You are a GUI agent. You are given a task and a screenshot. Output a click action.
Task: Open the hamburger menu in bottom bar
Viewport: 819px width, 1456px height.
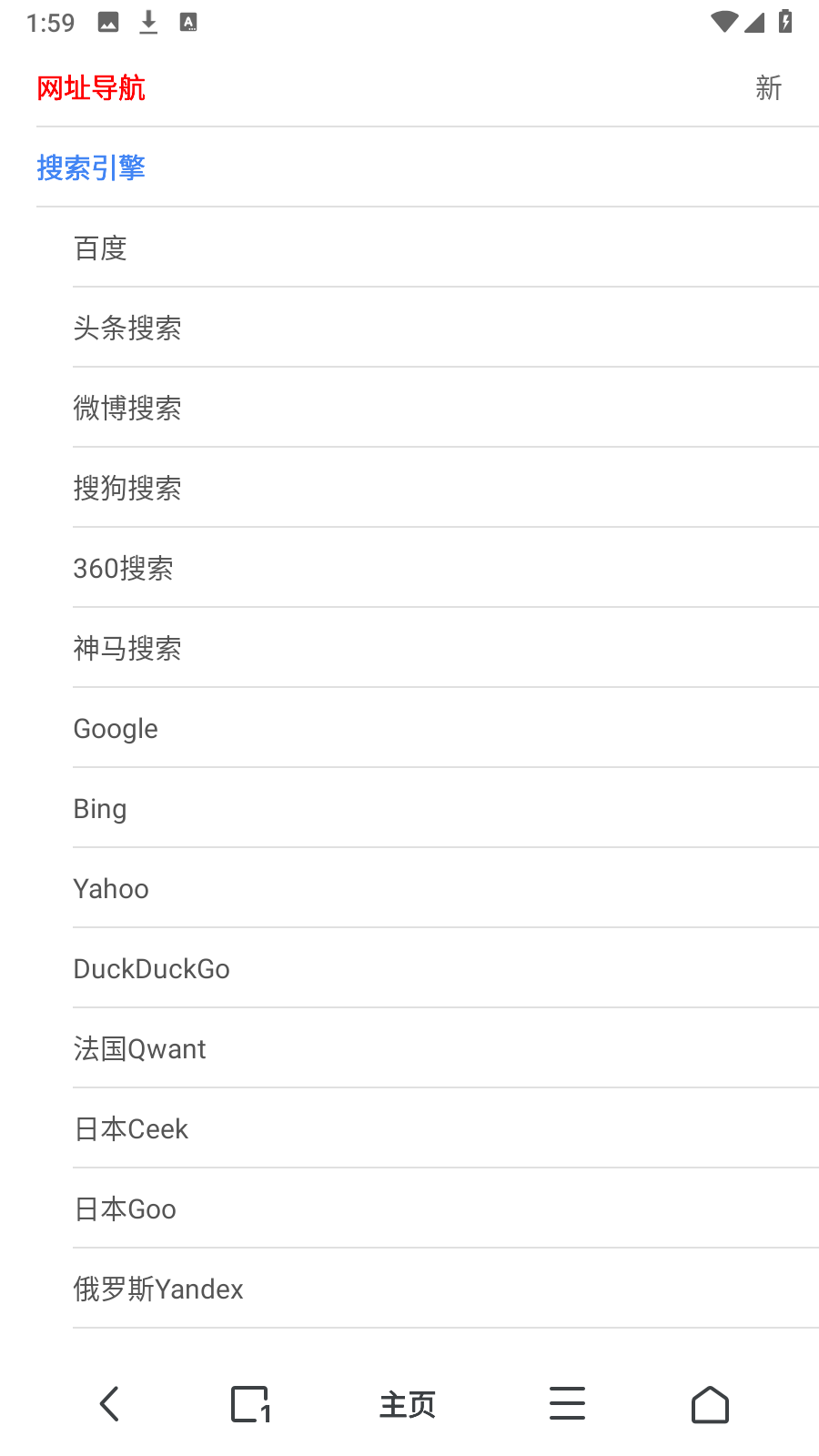coord(567,1403)
